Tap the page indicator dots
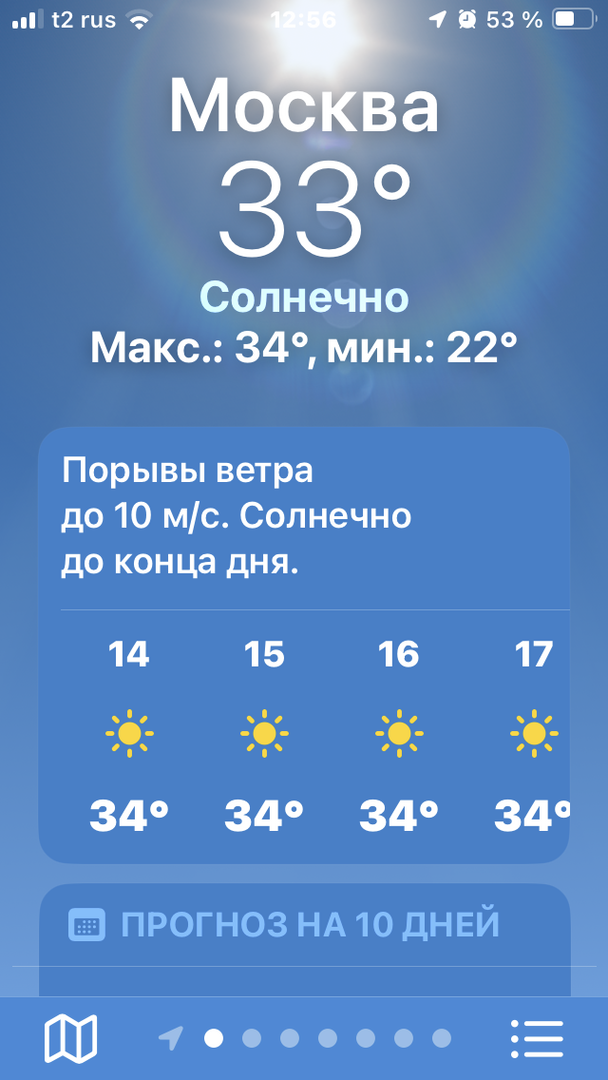The image size is (608, 1080). coord(304,1038)
